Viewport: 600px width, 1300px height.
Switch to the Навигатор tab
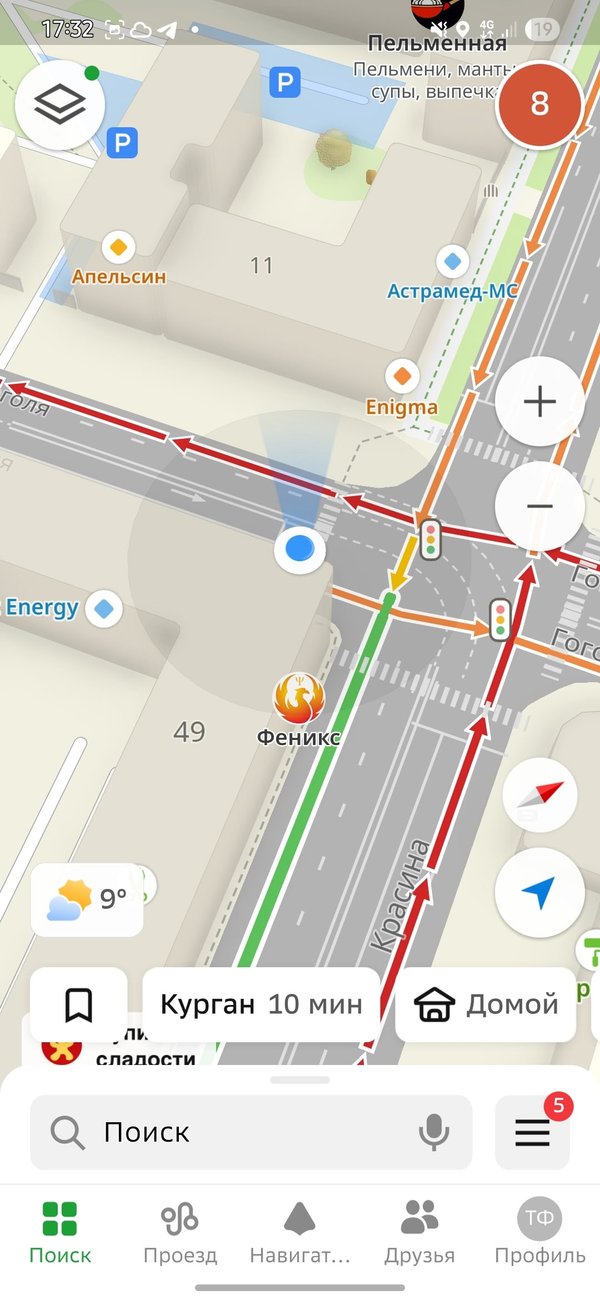300,1234
